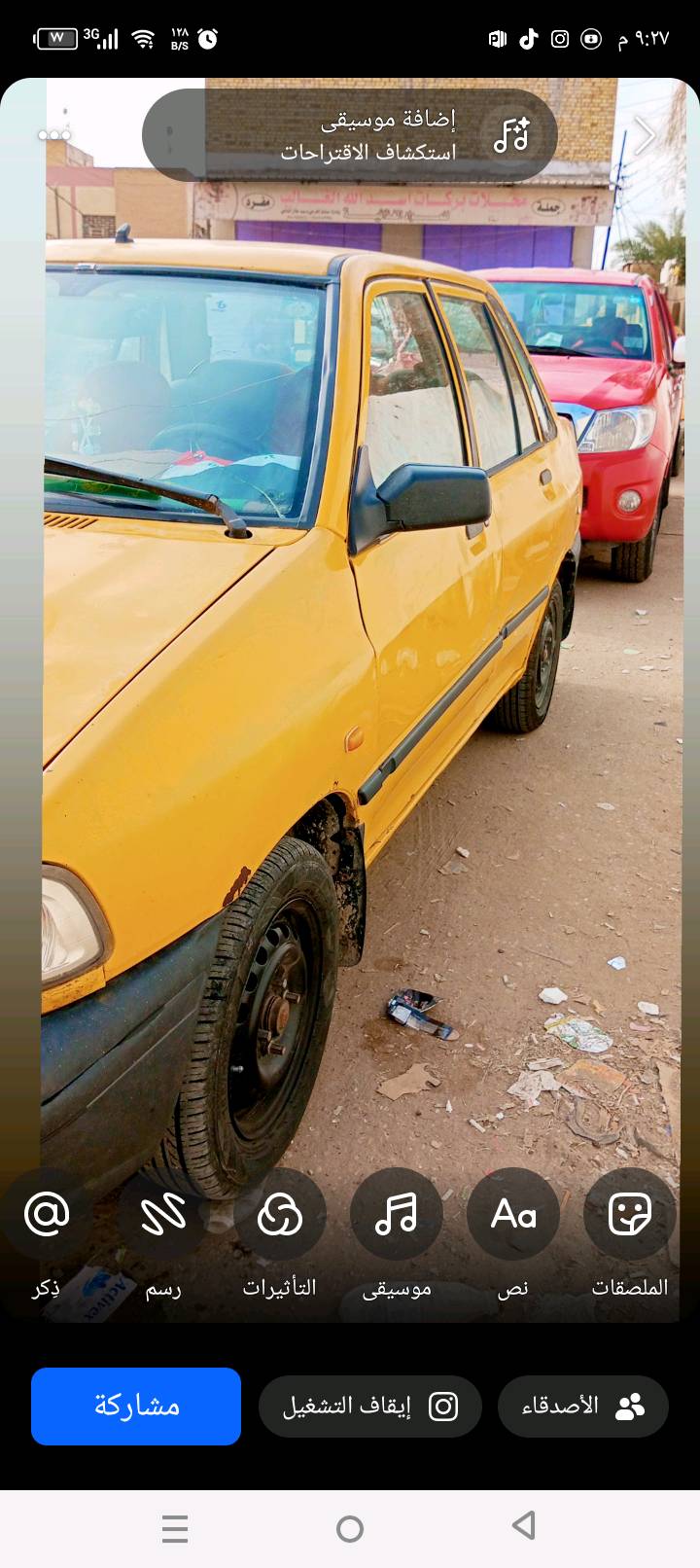Toggle Instagram sharing (إيقاف التشغيل)
700x1568 pixels.
coord(370,1407)
